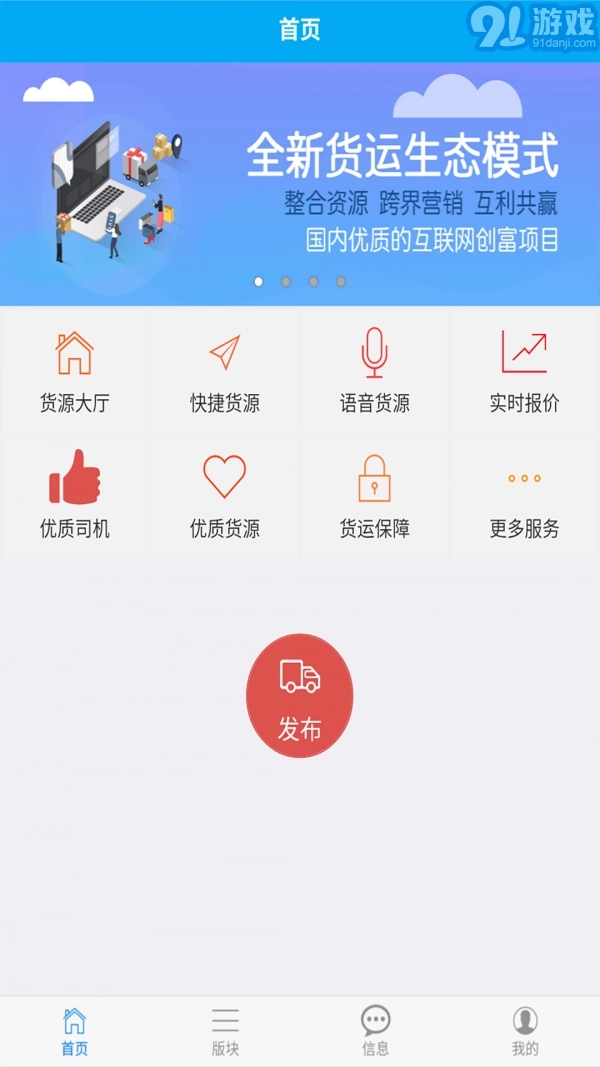Go to the 我的 profile tab

pos(525,1032)
